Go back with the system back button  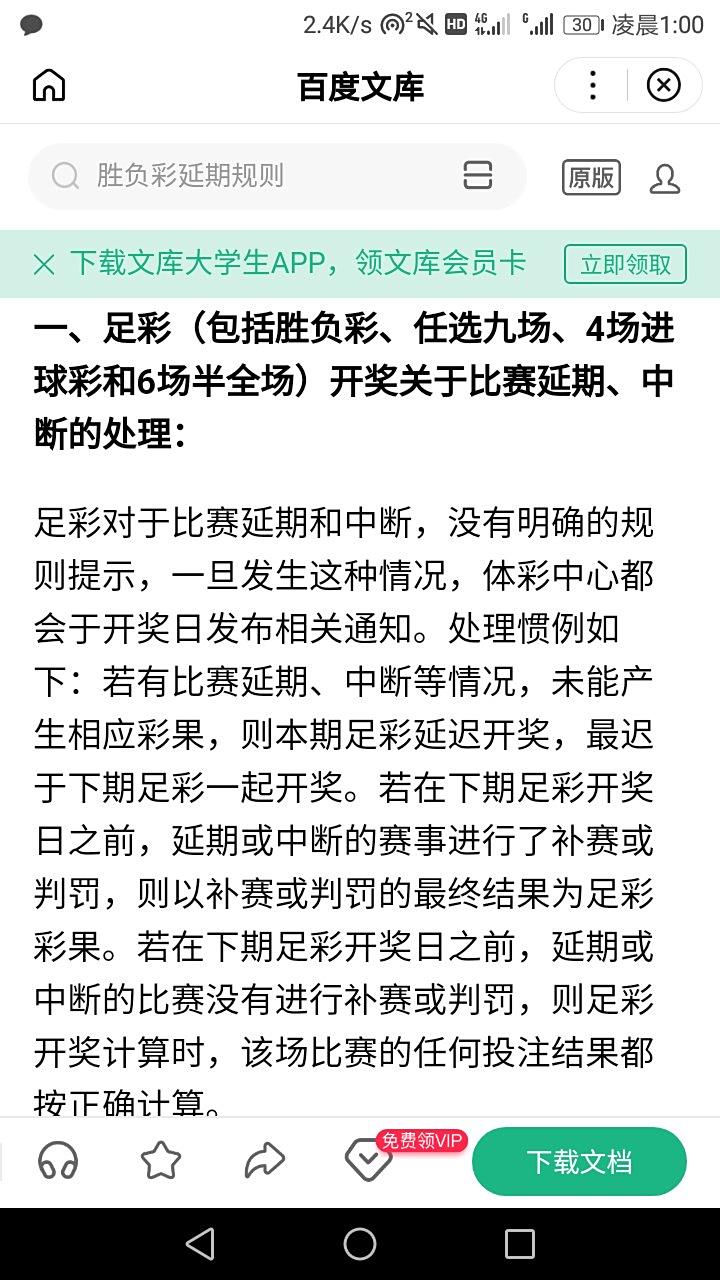(x=200, y=1244)
